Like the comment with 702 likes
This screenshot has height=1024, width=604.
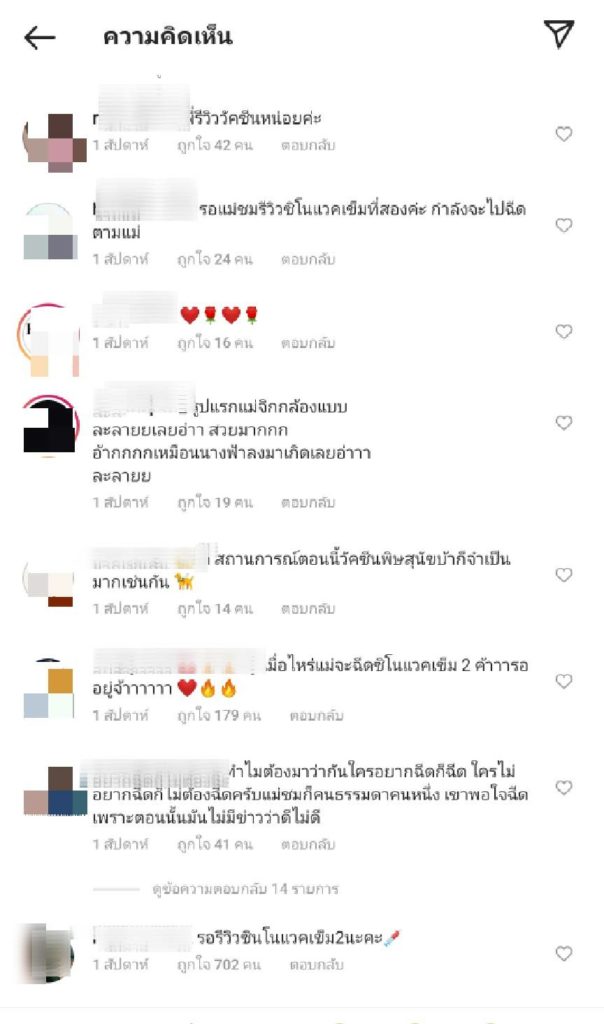click(564, 953)
